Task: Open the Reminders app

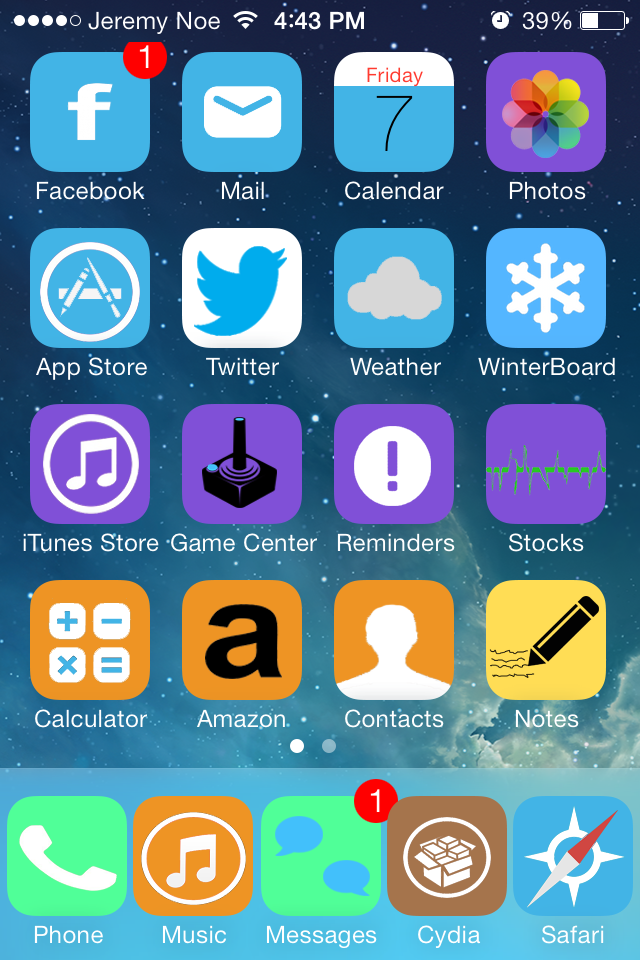Action: point(394,464)
